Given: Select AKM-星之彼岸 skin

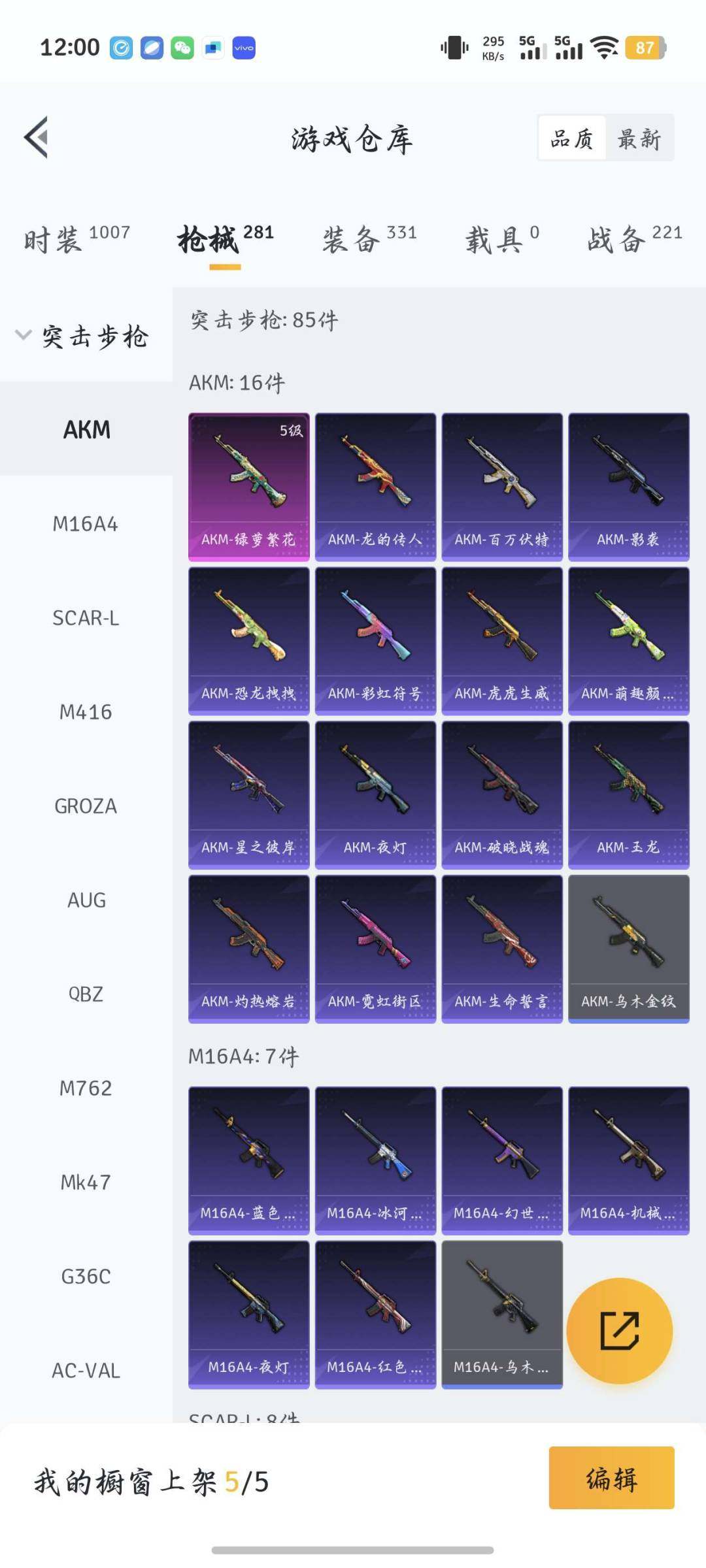Looking at the screenshot, I should coord(248,794).
